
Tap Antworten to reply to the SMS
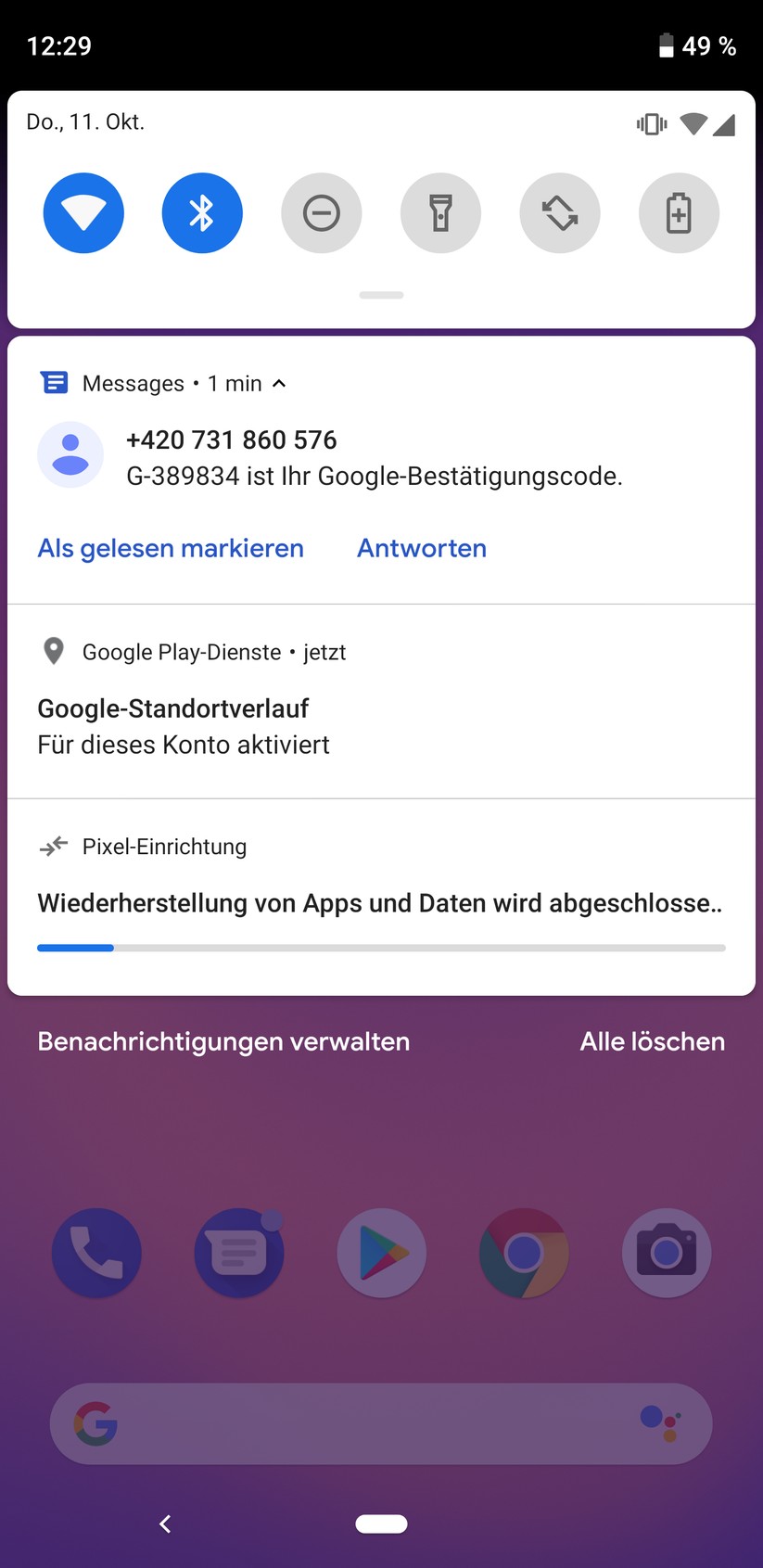(x=421, y=548)
